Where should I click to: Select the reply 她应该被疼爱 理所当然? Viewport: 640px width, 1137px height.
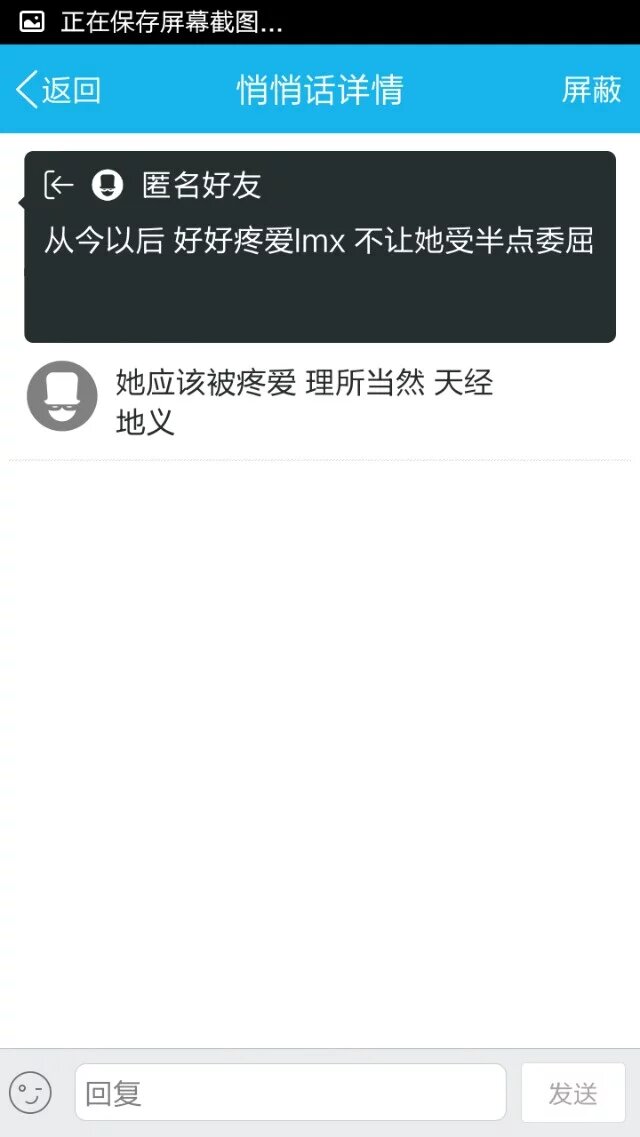[x=305, y=401]
